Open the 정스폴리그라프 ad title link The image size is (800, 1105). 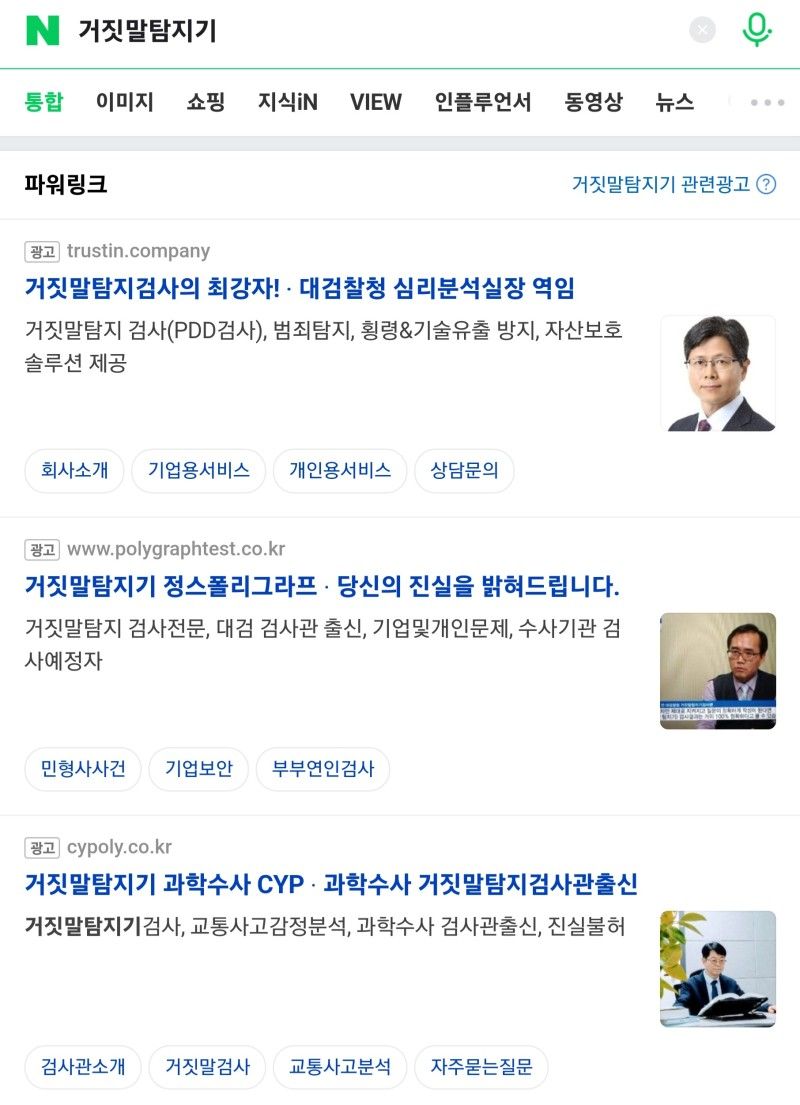pyautogui.click(x=322, y=586)
